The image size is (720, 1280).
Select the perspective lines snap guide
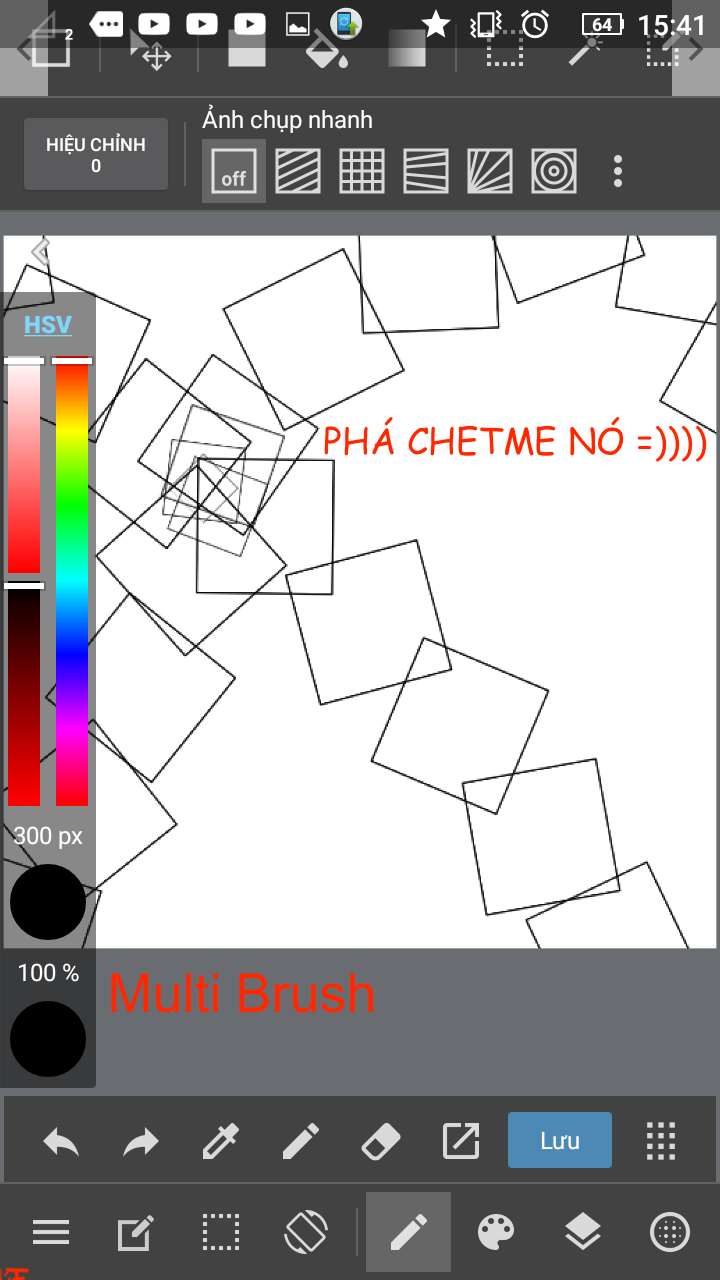(x=426, y=170)
